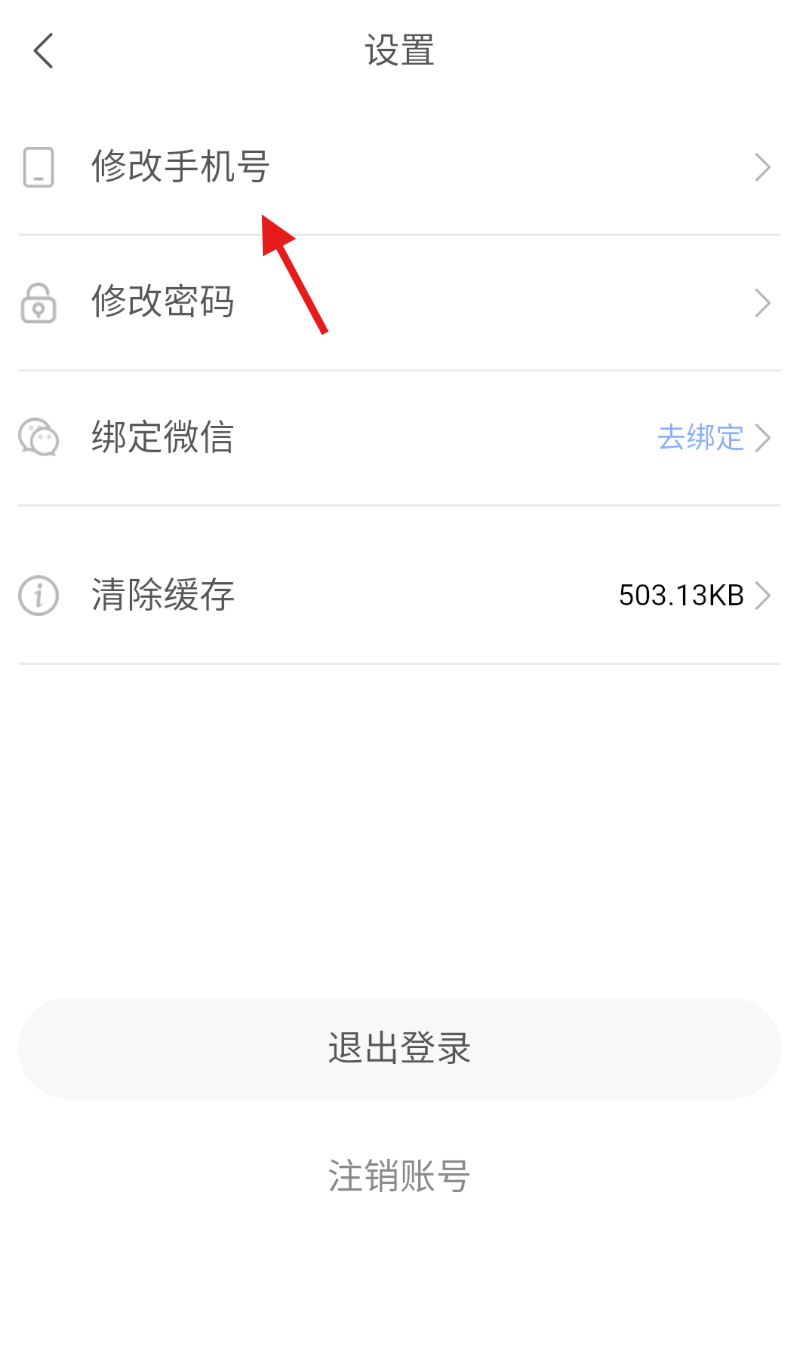The image size is (799, 1372).
Task: Tap 去绑定 to bind WeChat
Action: click(701, 438)
